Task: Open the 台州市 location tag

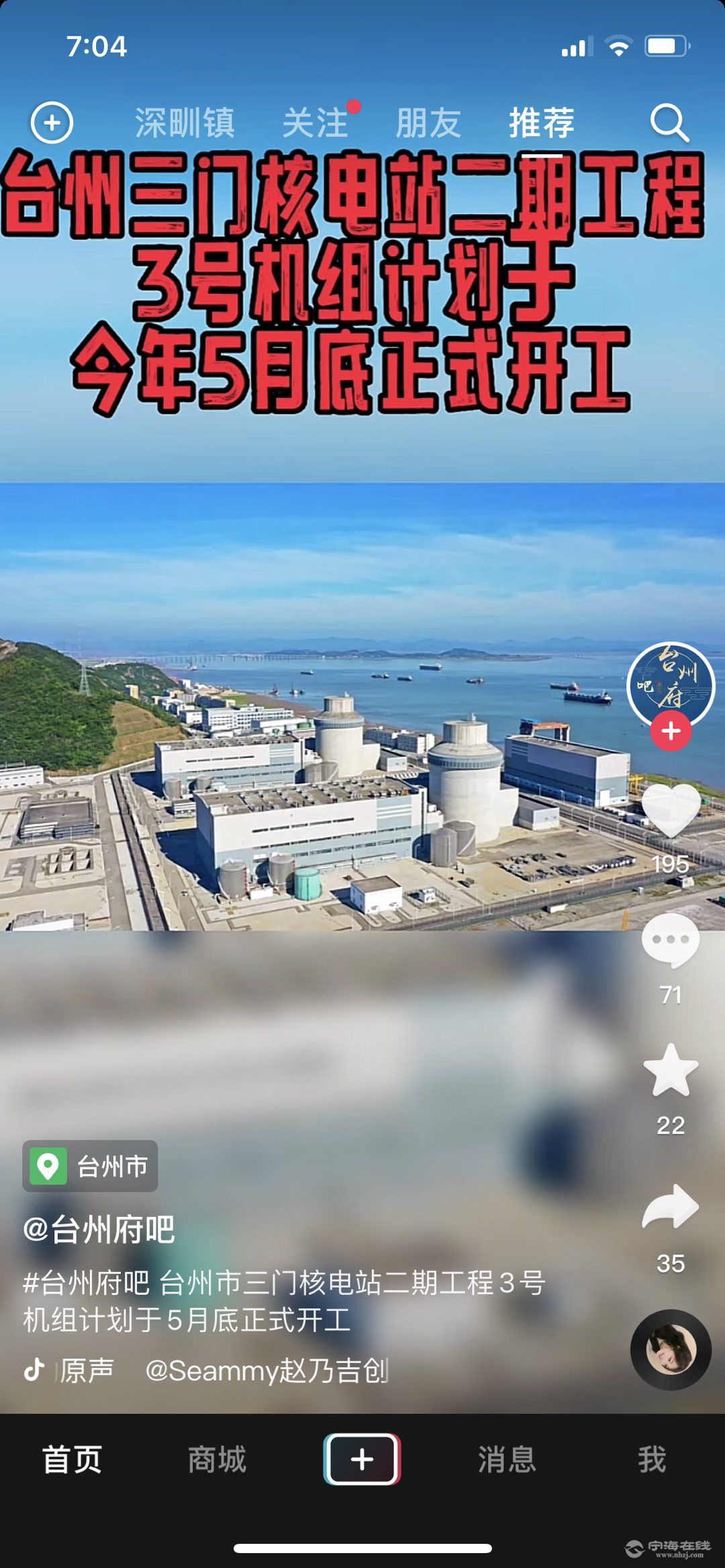Action: point(91,1166)
